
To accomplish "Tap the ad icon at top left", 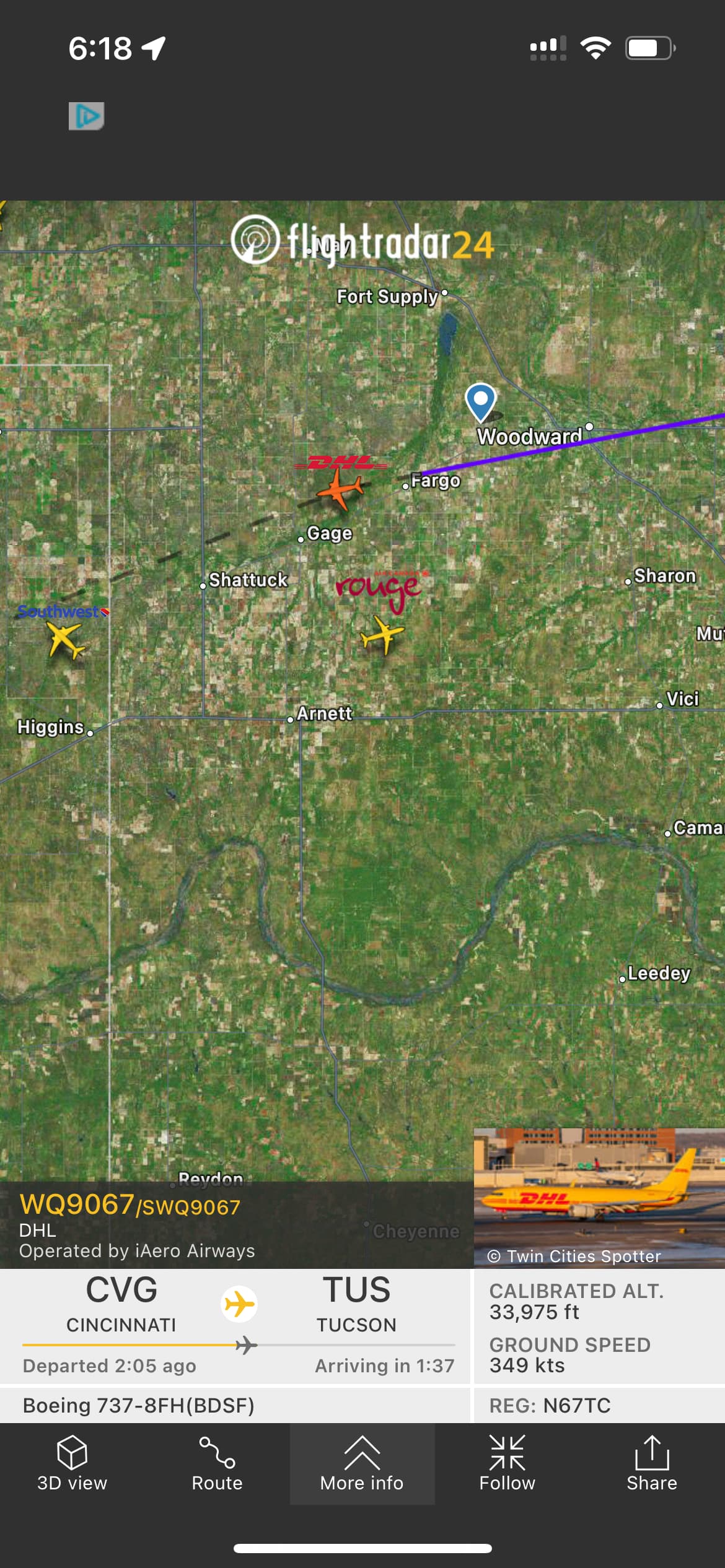I will (86, 116).
